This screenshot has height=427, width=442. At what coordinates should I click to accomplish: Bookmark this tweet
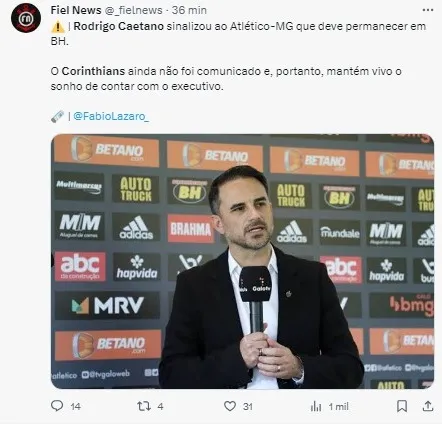pos(402,406)
